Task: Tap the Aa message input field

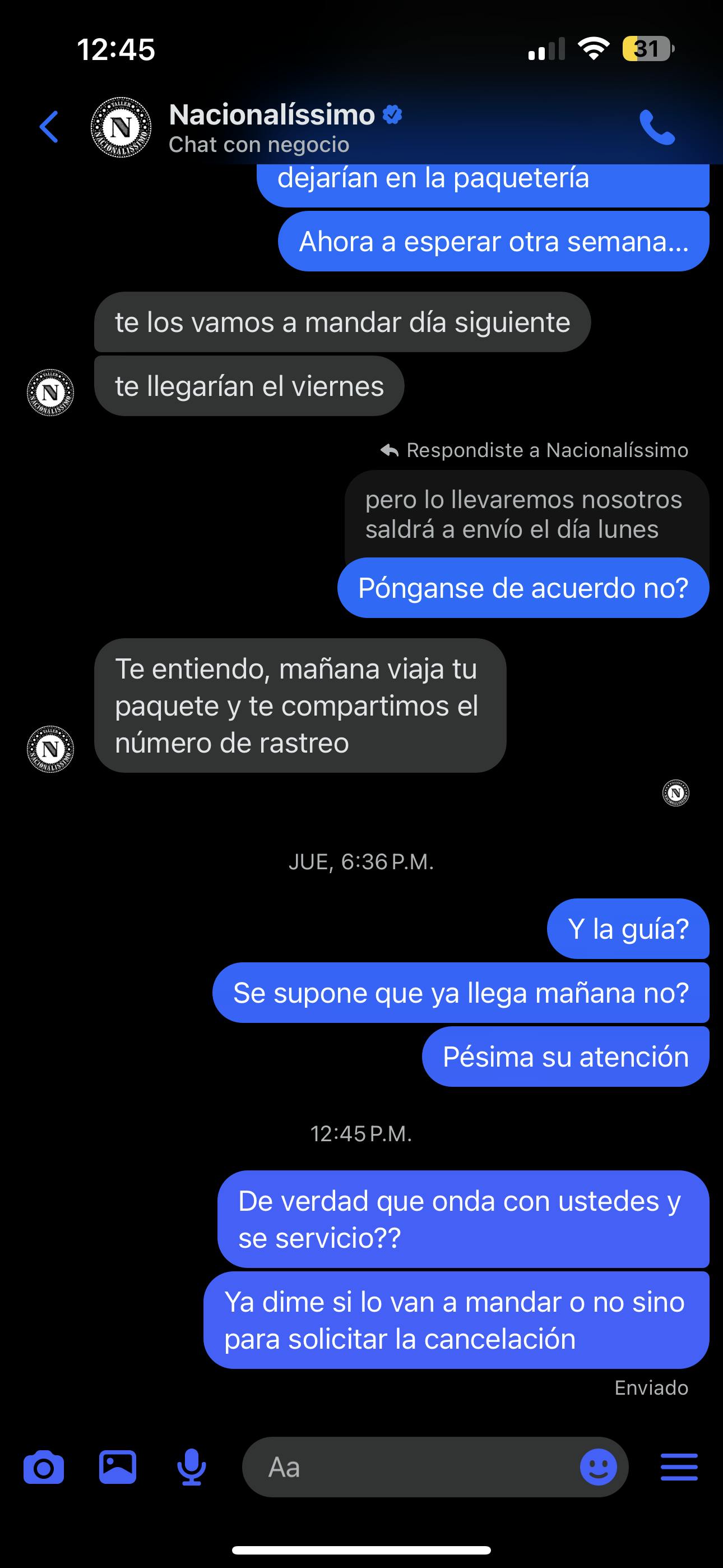Action: [x=420, y=1467]
